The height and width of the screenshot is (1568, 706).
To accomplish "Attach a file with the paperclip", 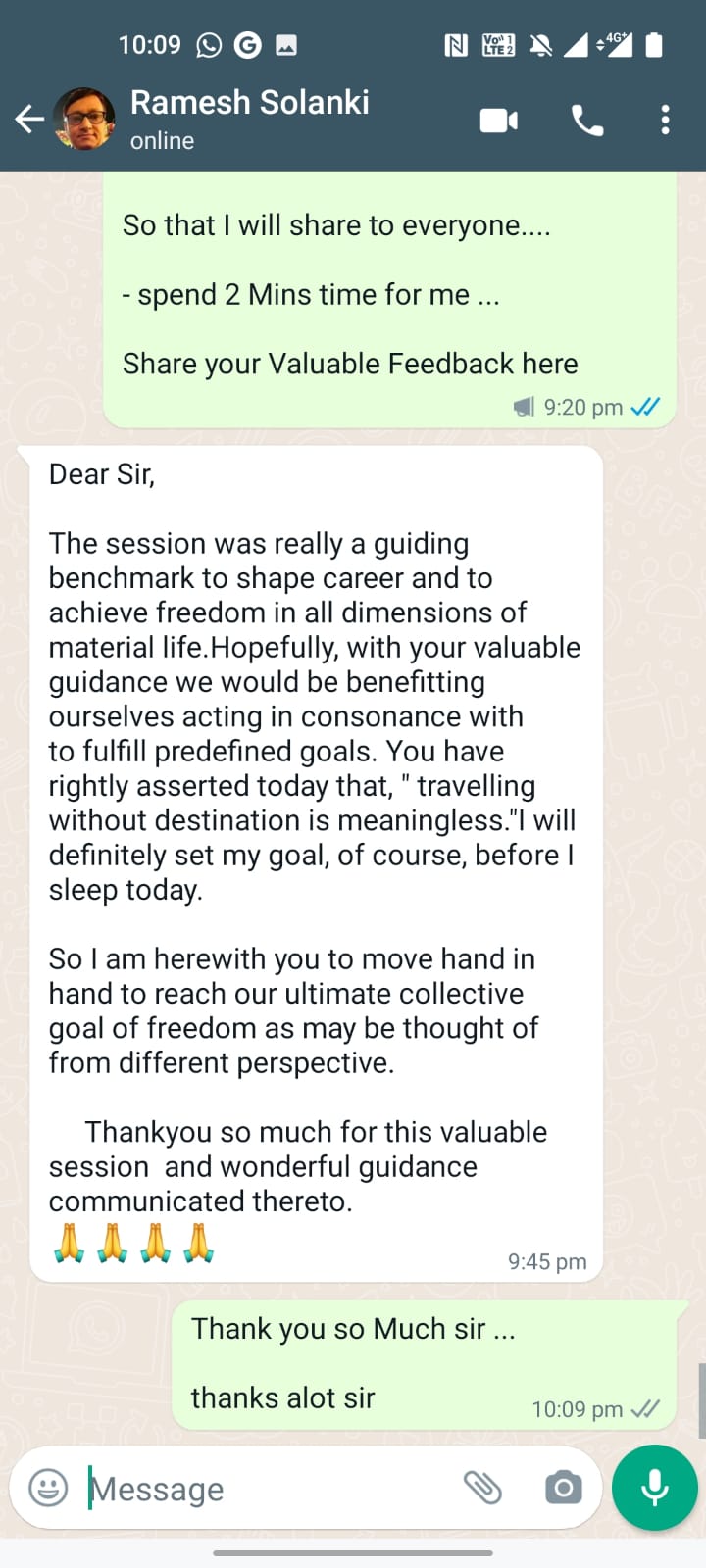I will click(x=482, y=1488).
